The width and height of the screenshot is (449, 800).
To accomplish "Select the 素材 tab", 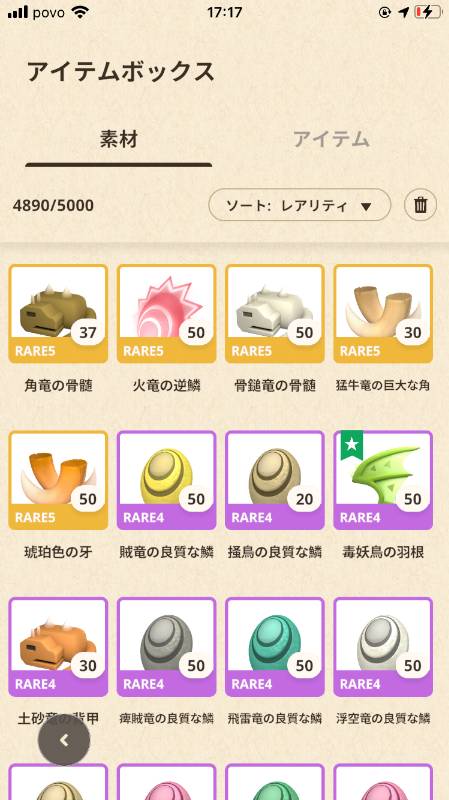I will [118, 139].
